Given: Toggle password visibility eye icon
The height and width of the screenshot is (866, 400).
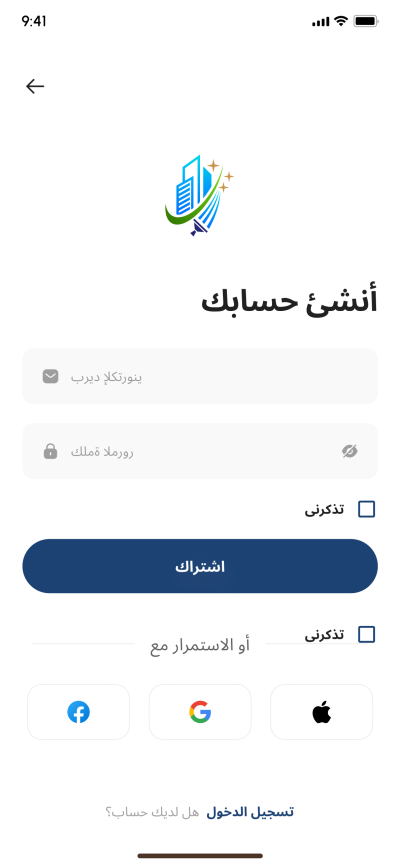Looking at the screenshot, I should tap(350, 452).
